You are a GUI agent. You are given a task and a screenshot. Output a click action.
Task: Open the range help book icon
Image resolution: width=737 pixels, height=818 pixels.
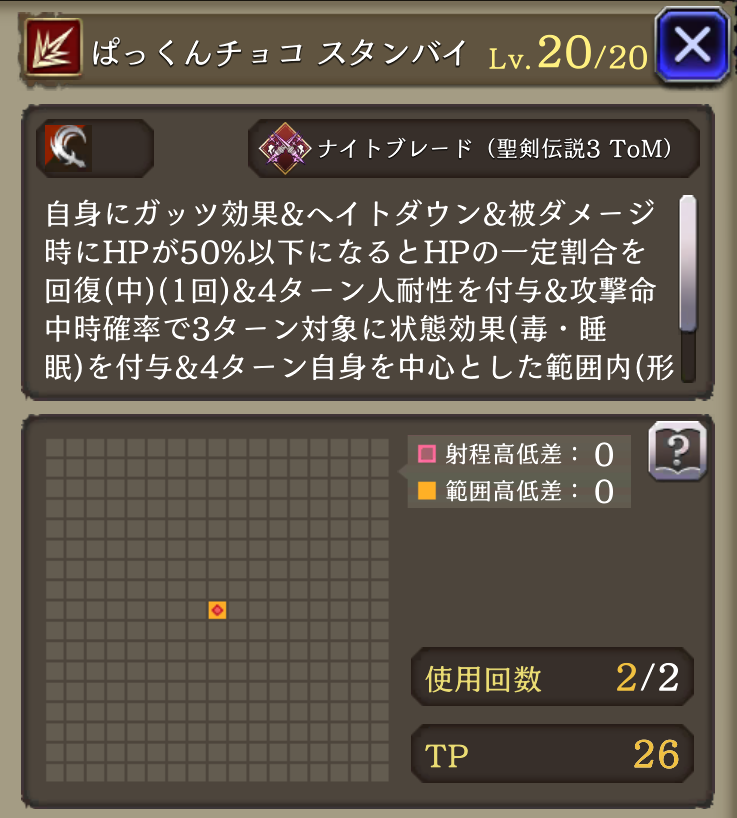click(677, 453)
